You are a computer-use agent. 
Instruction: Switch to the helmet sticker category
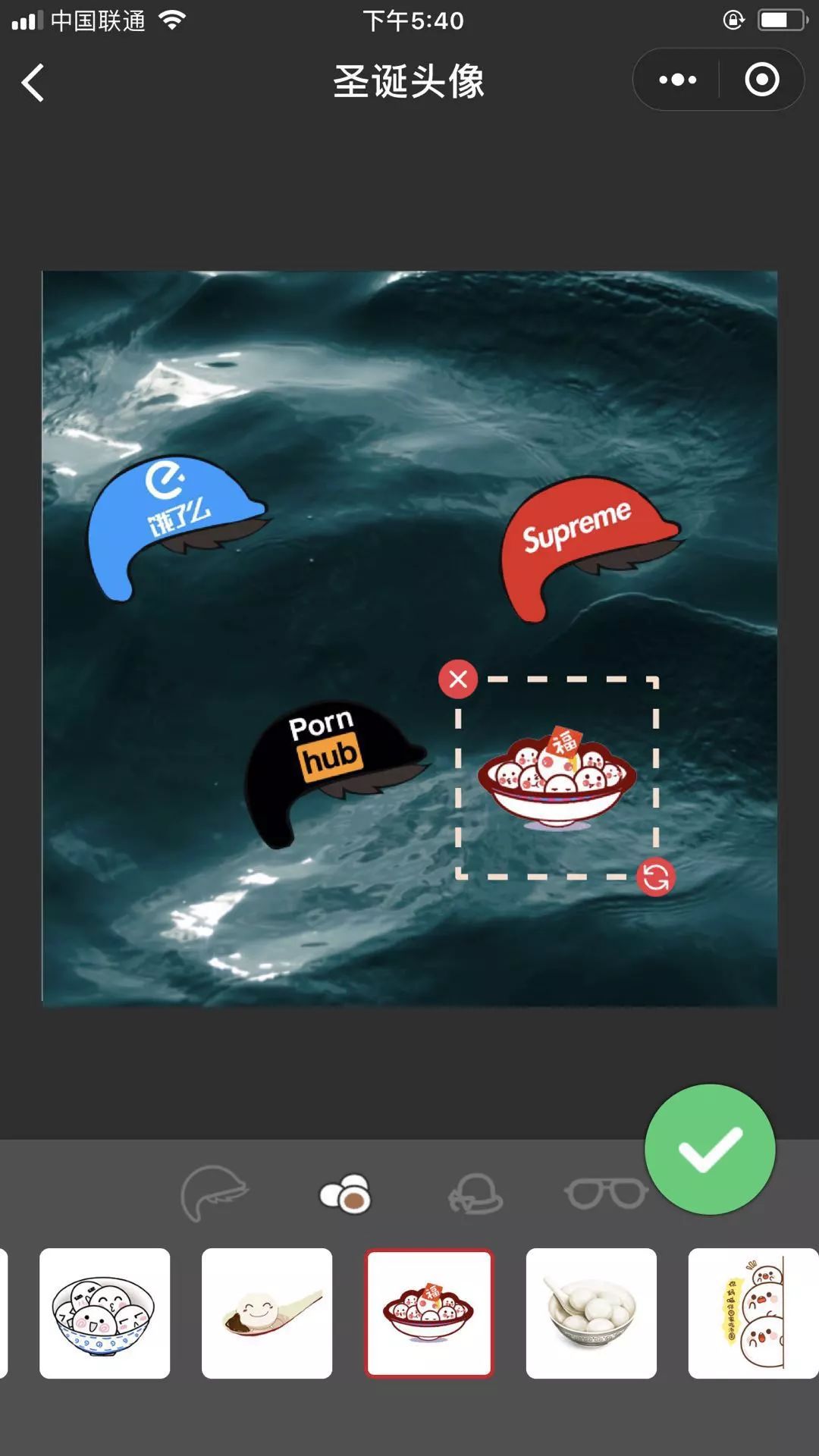[215, 1193]
